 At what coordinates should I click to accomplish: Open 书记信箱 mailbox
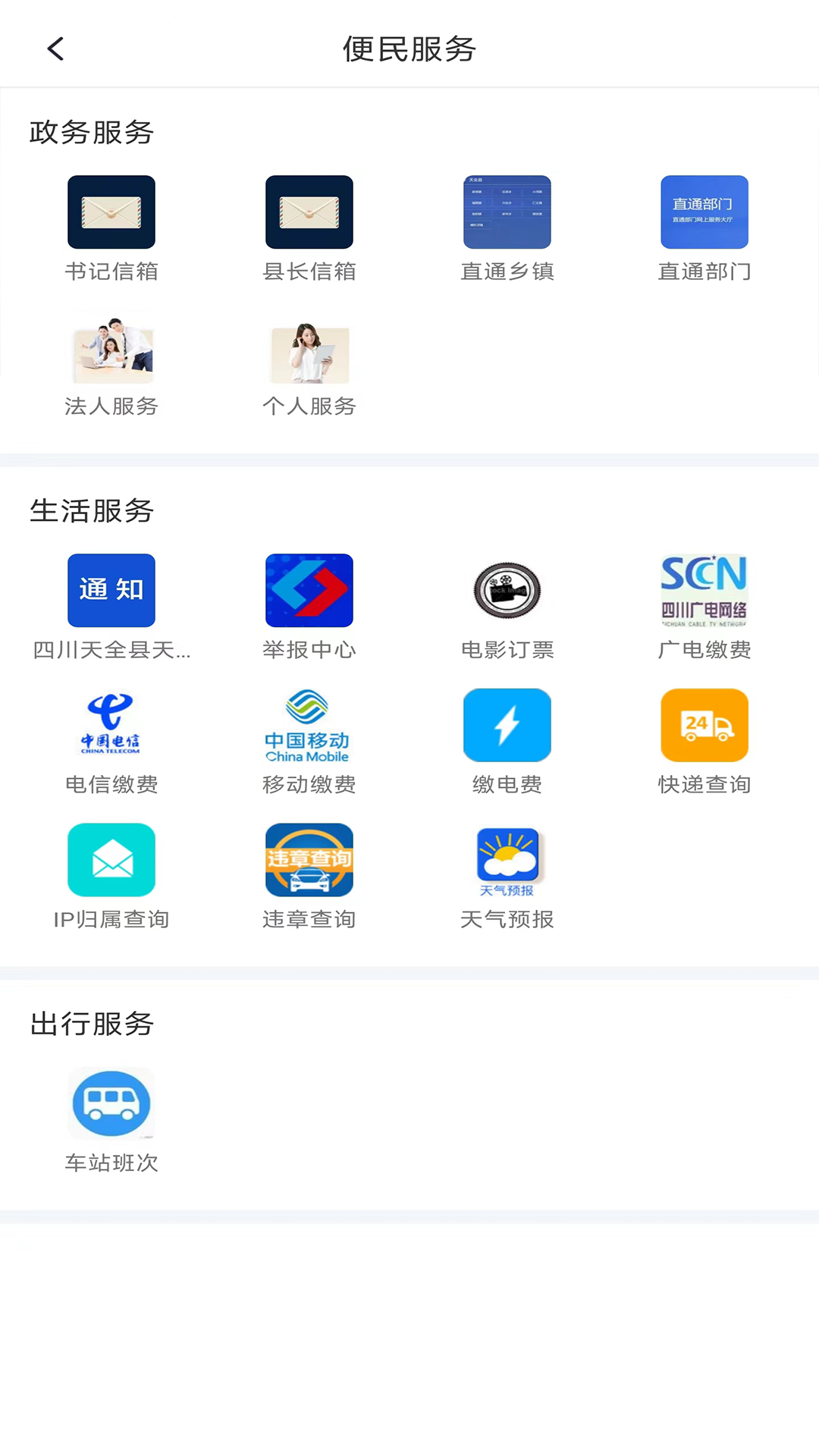[111, 212]
